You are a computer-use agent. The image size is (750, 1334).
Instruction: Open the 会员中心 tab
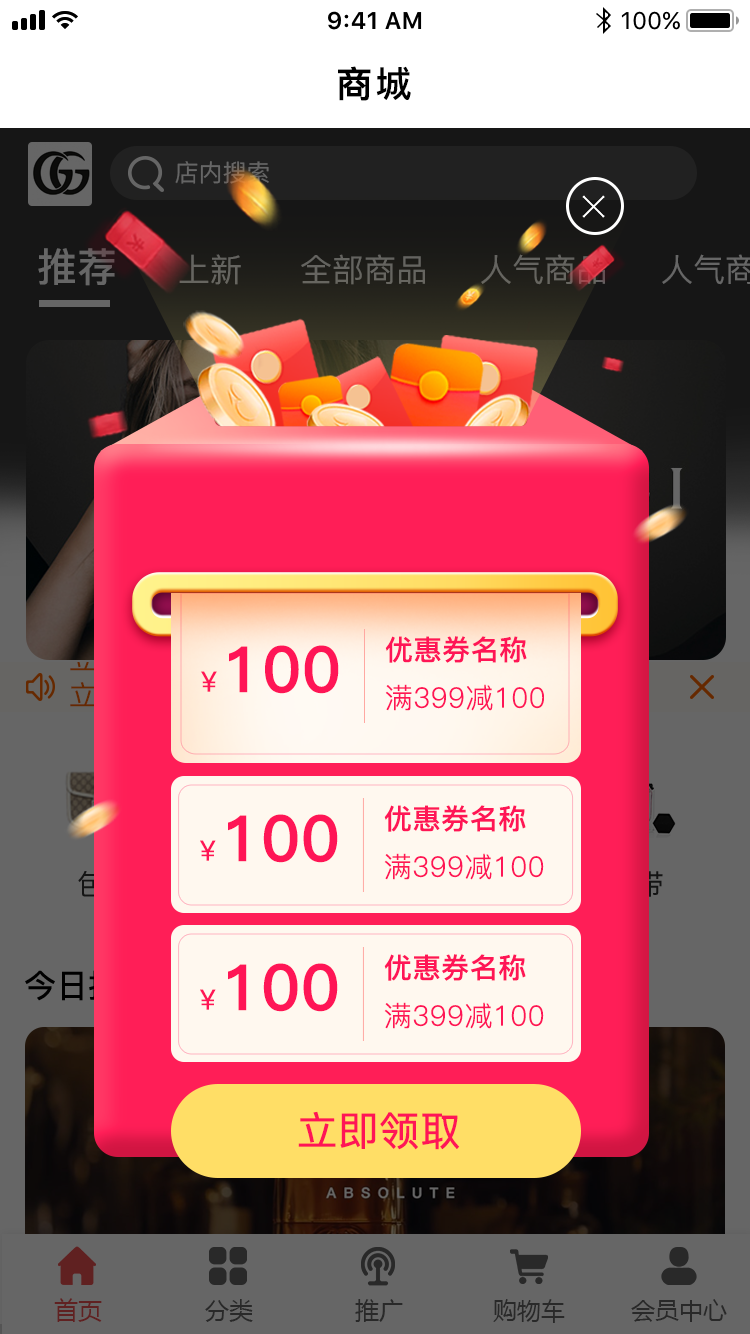coord(678,1284)
